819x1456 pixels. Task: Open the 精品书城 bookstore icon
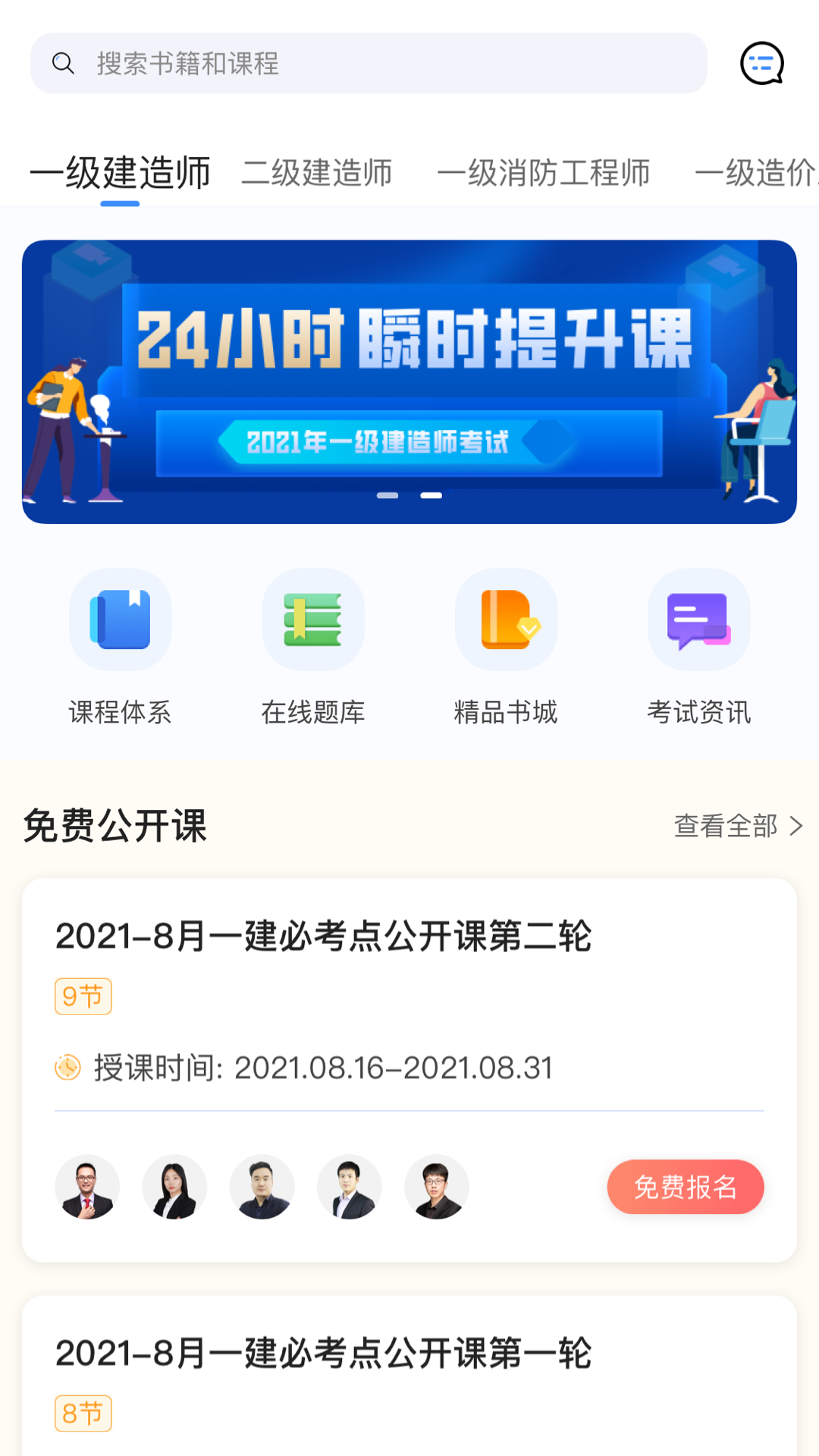506,620
